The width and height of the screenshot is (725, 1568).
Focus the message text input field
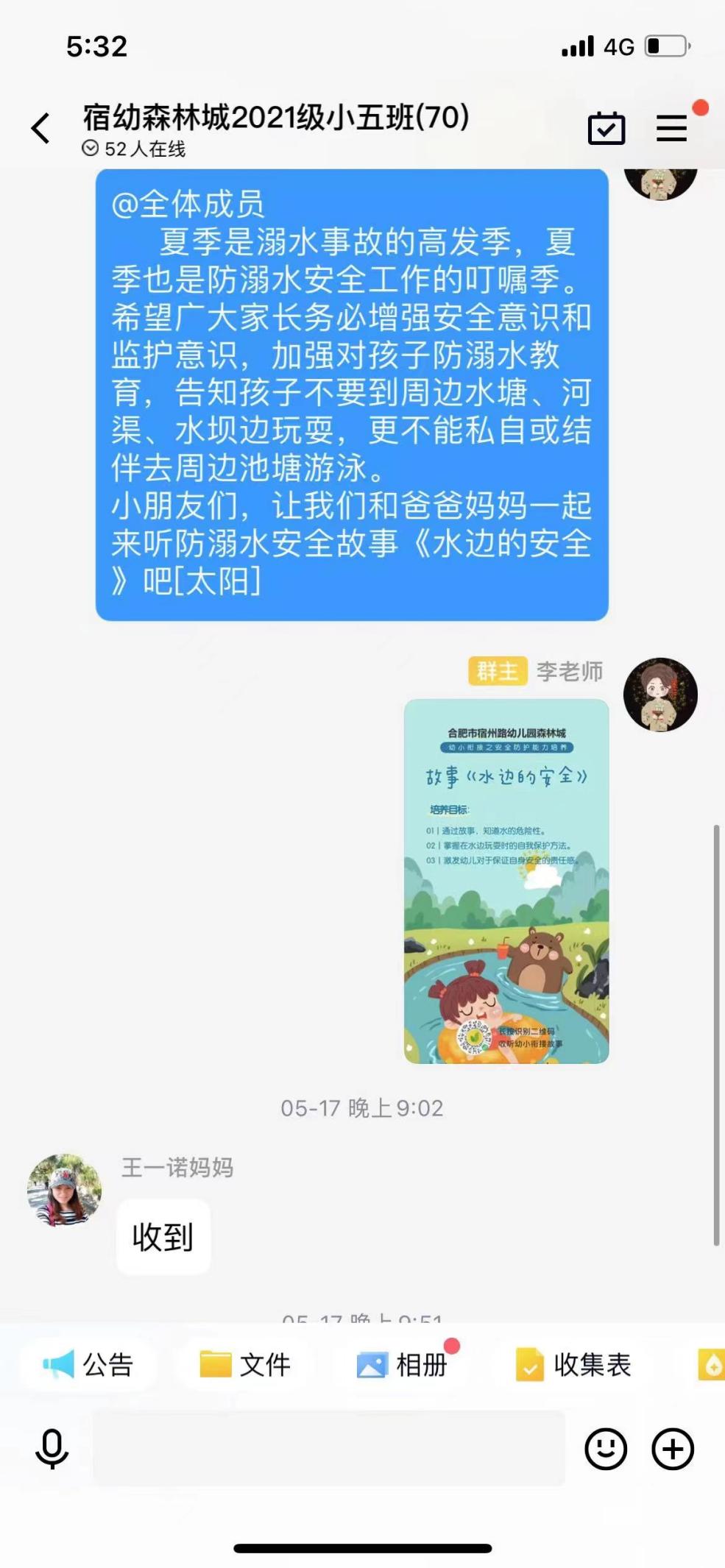pyautogui.click(x=329, y=1448)
